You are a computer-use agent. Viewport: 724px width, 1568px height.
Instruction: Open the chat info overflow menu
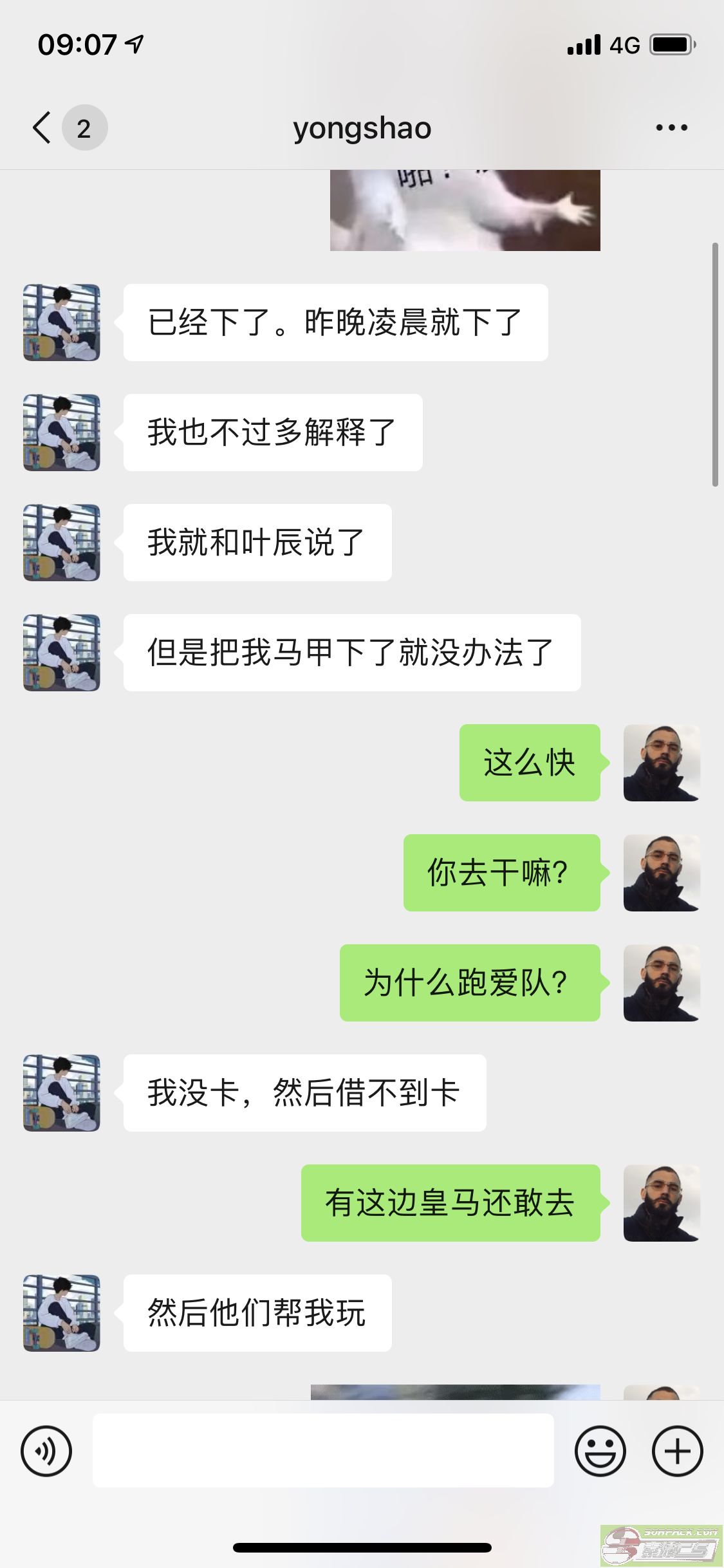click(x=671, y=127)
